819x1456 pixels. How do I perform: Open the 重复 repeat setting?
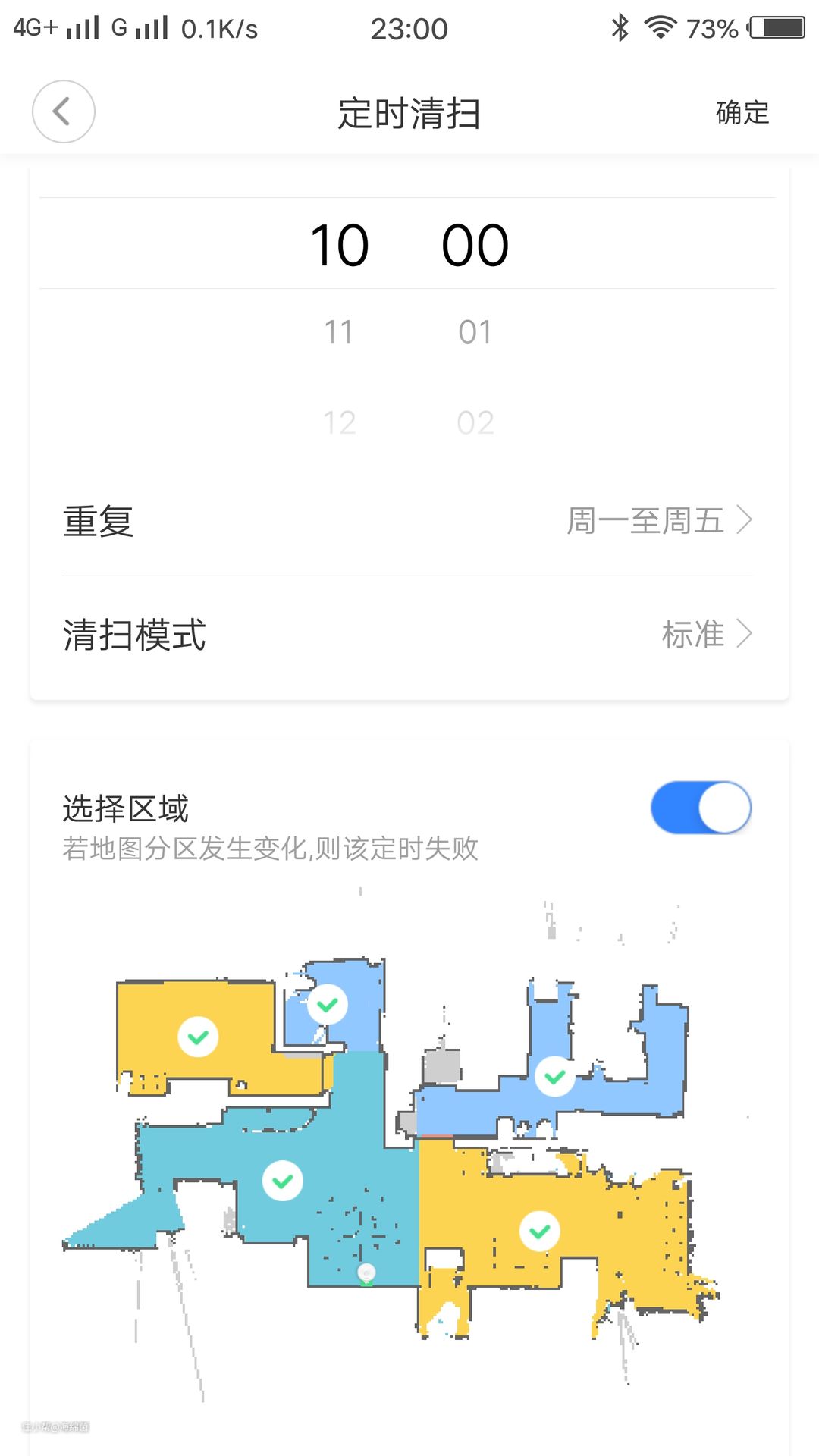point(407,521)
